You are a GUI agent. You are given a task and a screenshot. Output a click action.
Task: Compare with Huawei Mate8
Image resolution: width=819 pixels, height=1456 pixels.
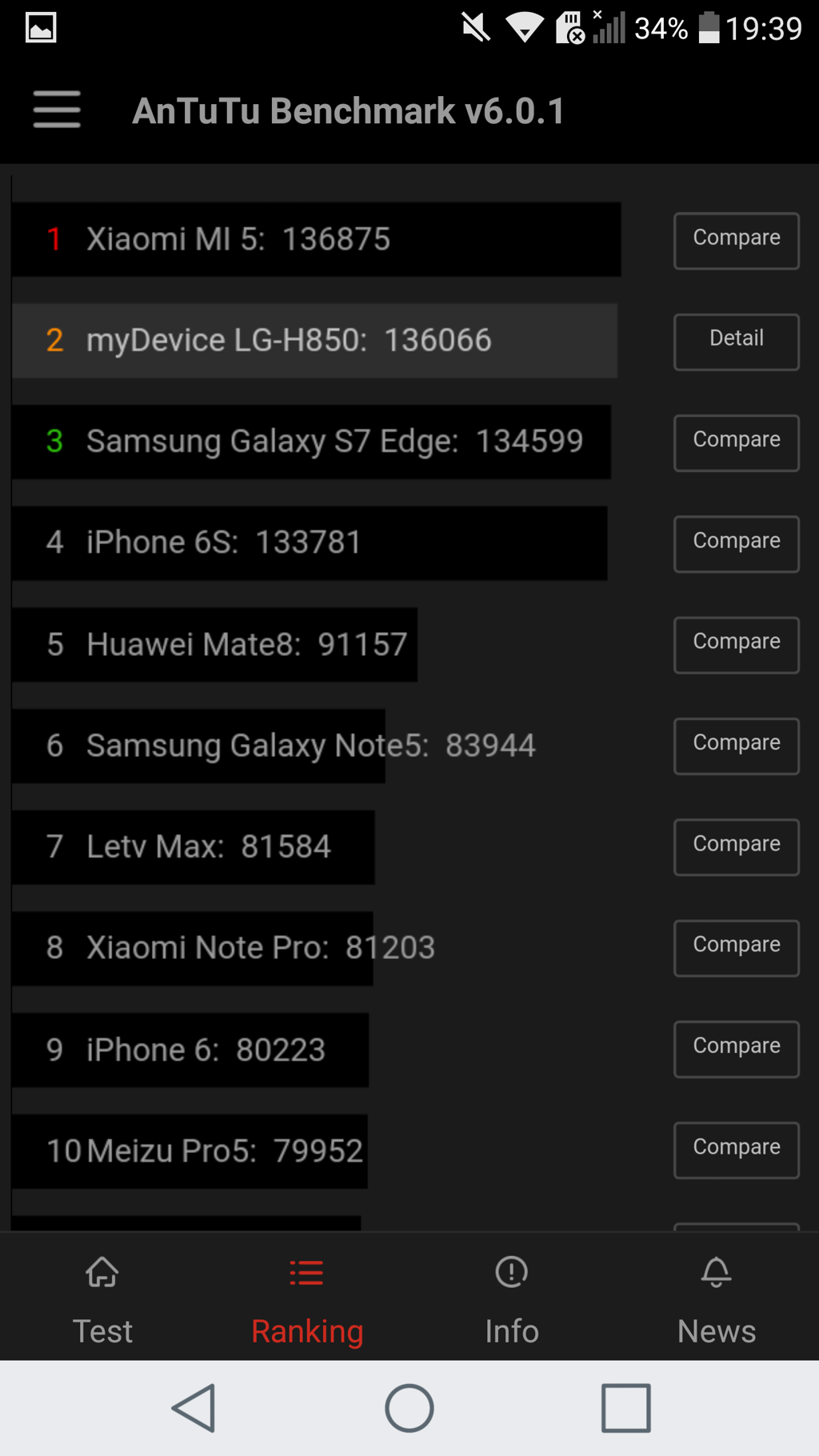tap(736, 645)
